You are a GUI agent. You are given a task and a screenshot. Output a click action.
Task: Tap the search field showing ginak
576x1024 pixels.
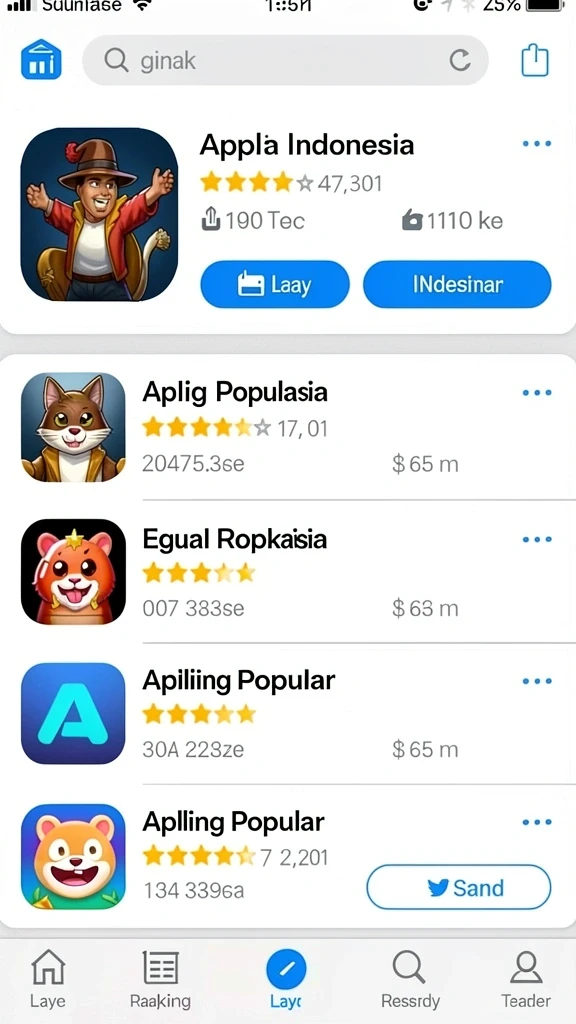(x=285, y=60)
